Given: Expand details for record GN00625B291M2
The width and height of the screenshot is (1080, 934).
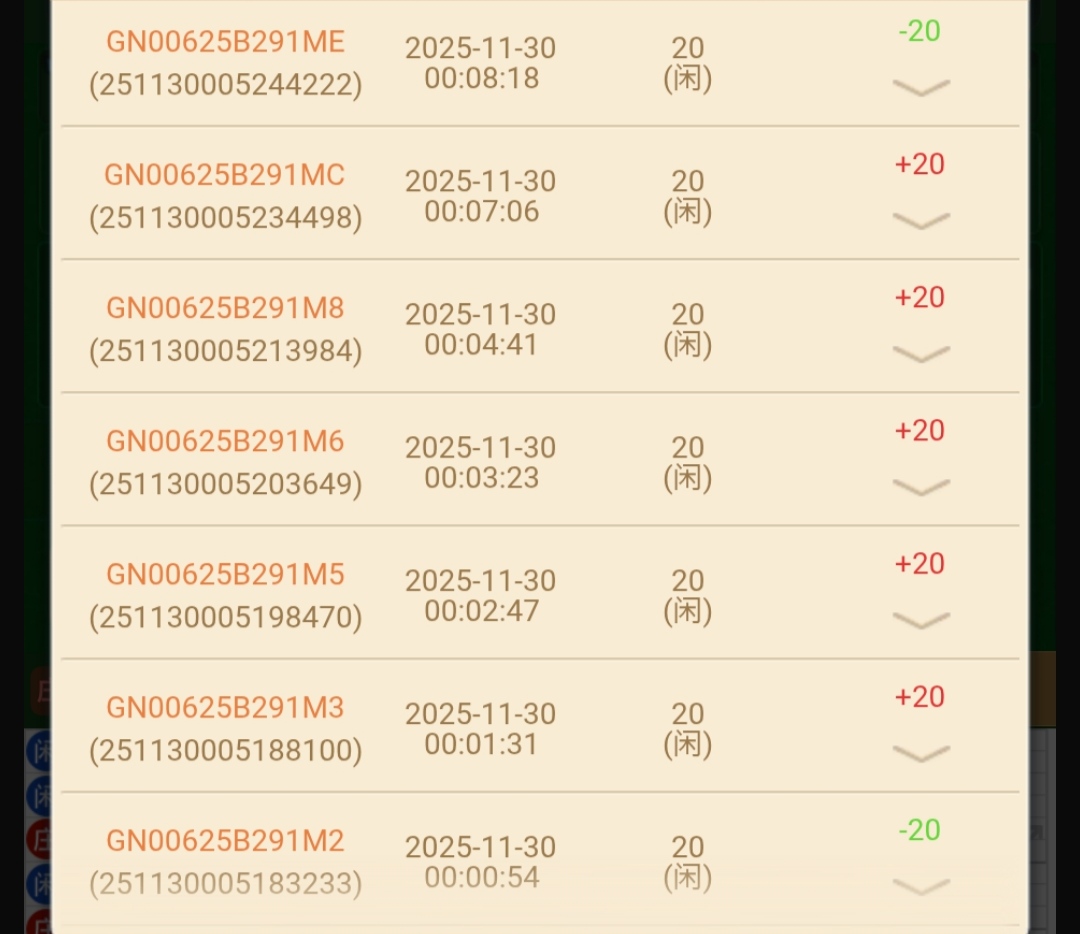Looking at the screenshot, I should [x=920, y=886].
